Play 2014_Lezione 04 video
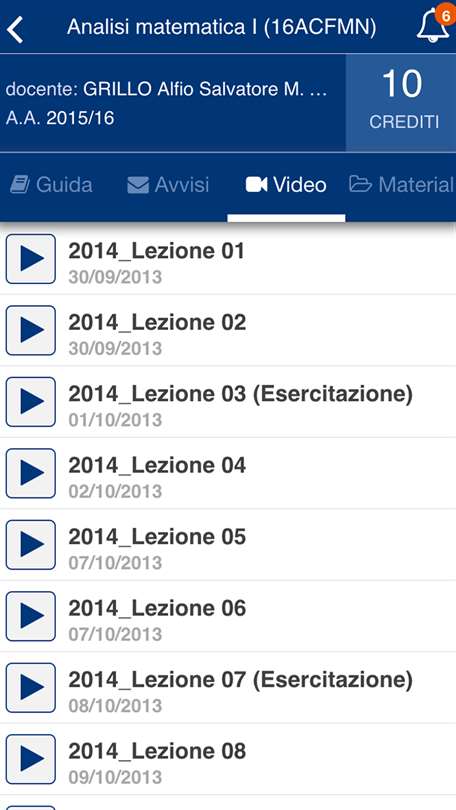Screen dimensions: 456x810 click(30, 473)
